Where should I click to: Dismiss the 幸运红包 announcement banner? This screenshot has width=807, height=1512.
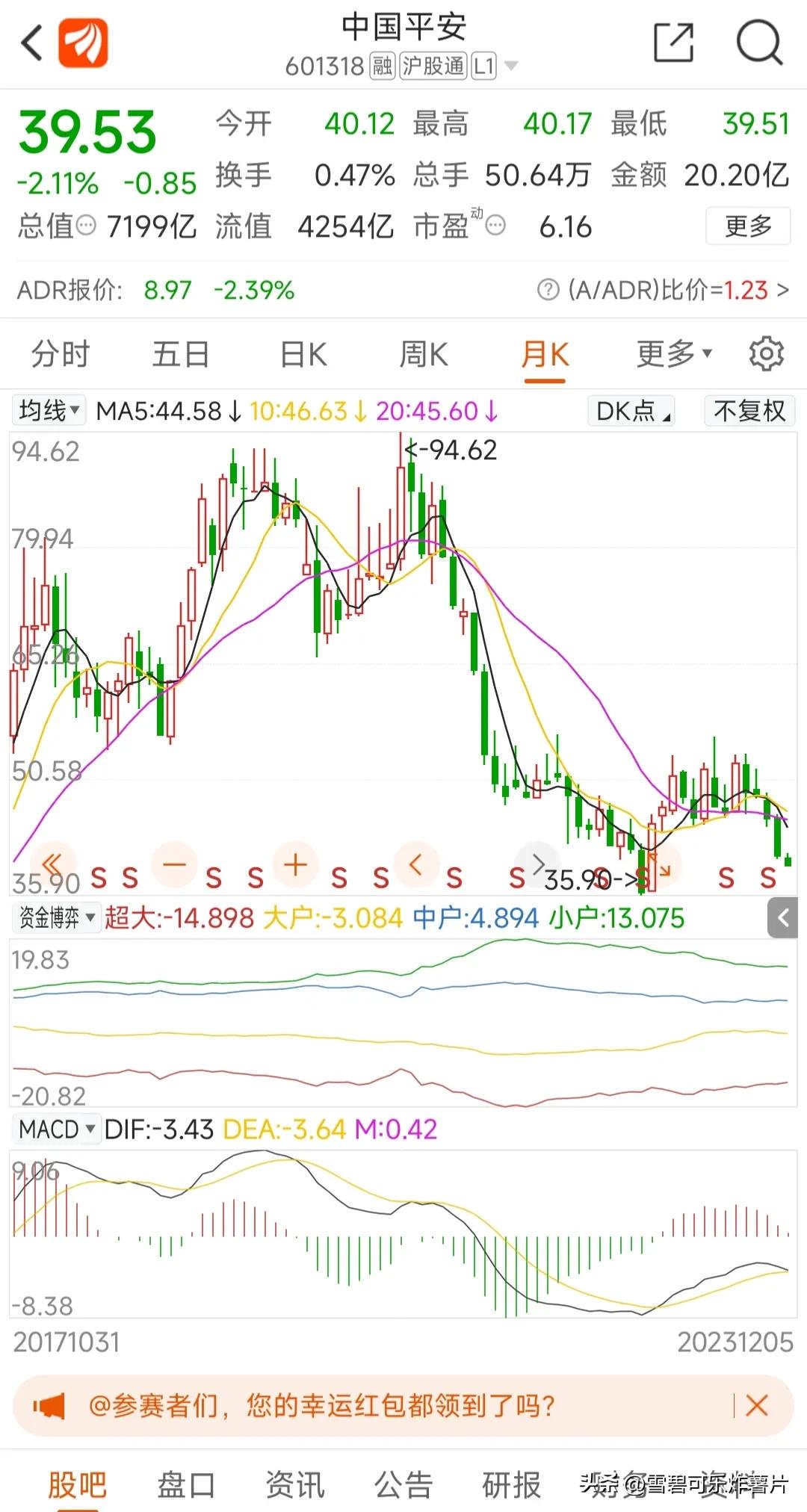coord(756,1406)
